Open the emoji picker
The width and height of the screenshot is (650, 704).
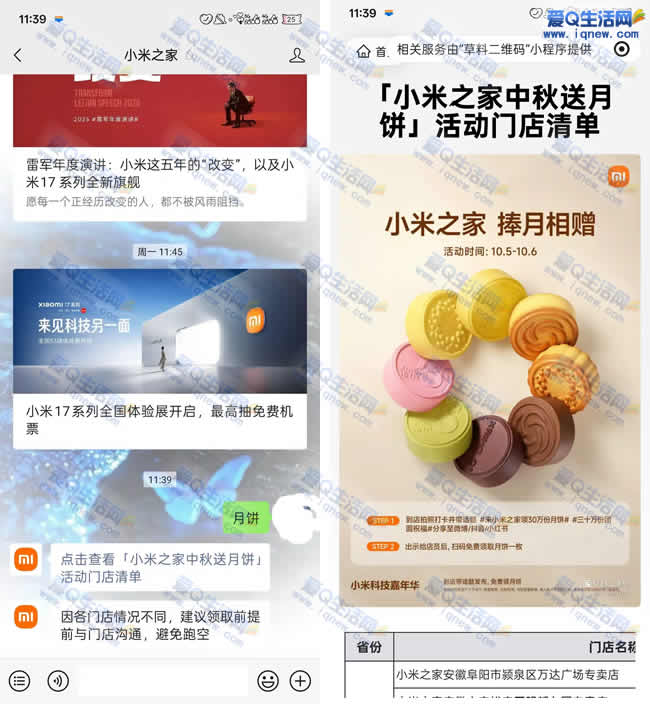click(x=267, y=681)
